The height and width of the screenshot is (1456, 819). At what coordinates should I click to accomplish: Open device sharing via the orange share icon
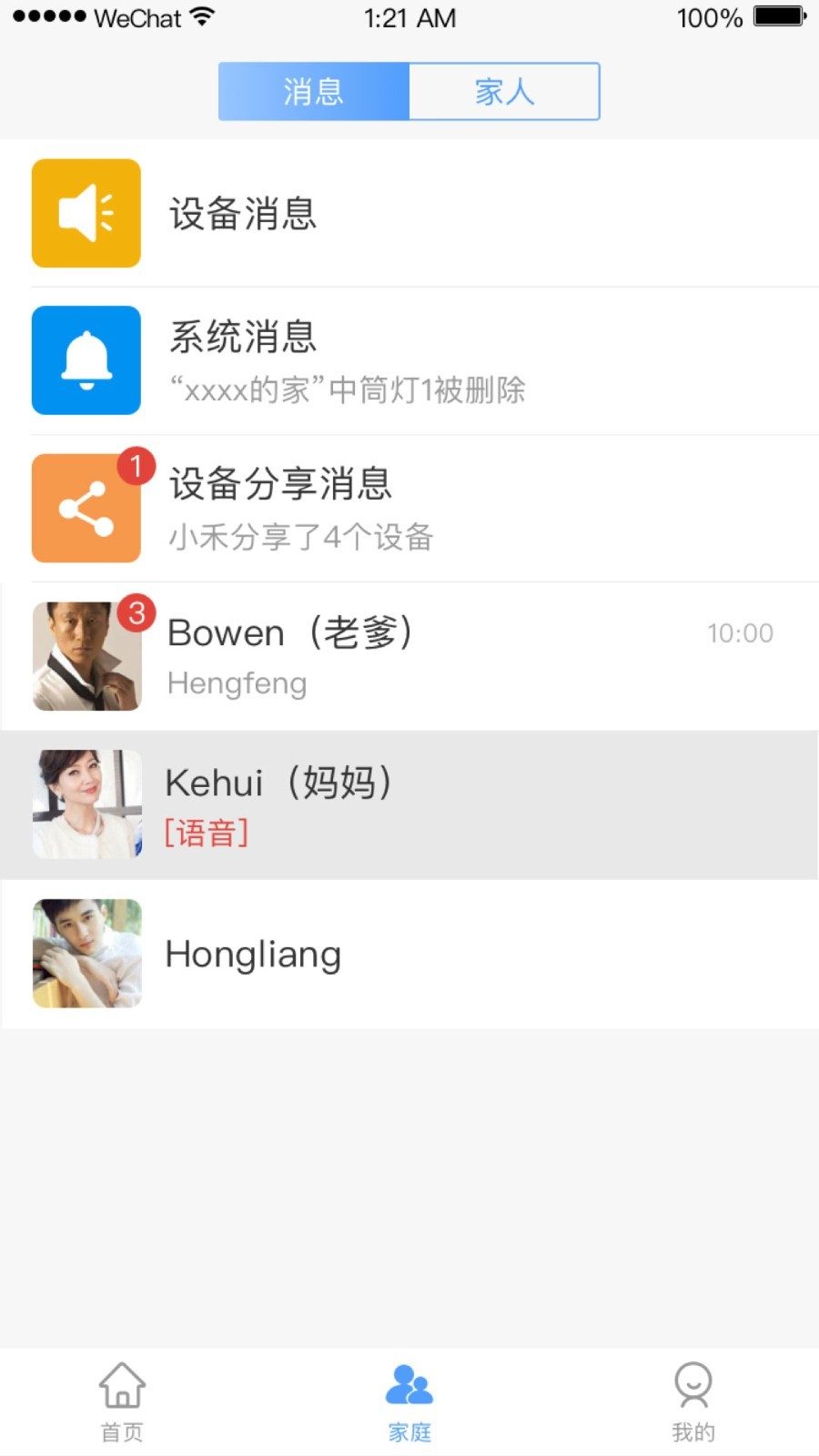tap(86, 508)
